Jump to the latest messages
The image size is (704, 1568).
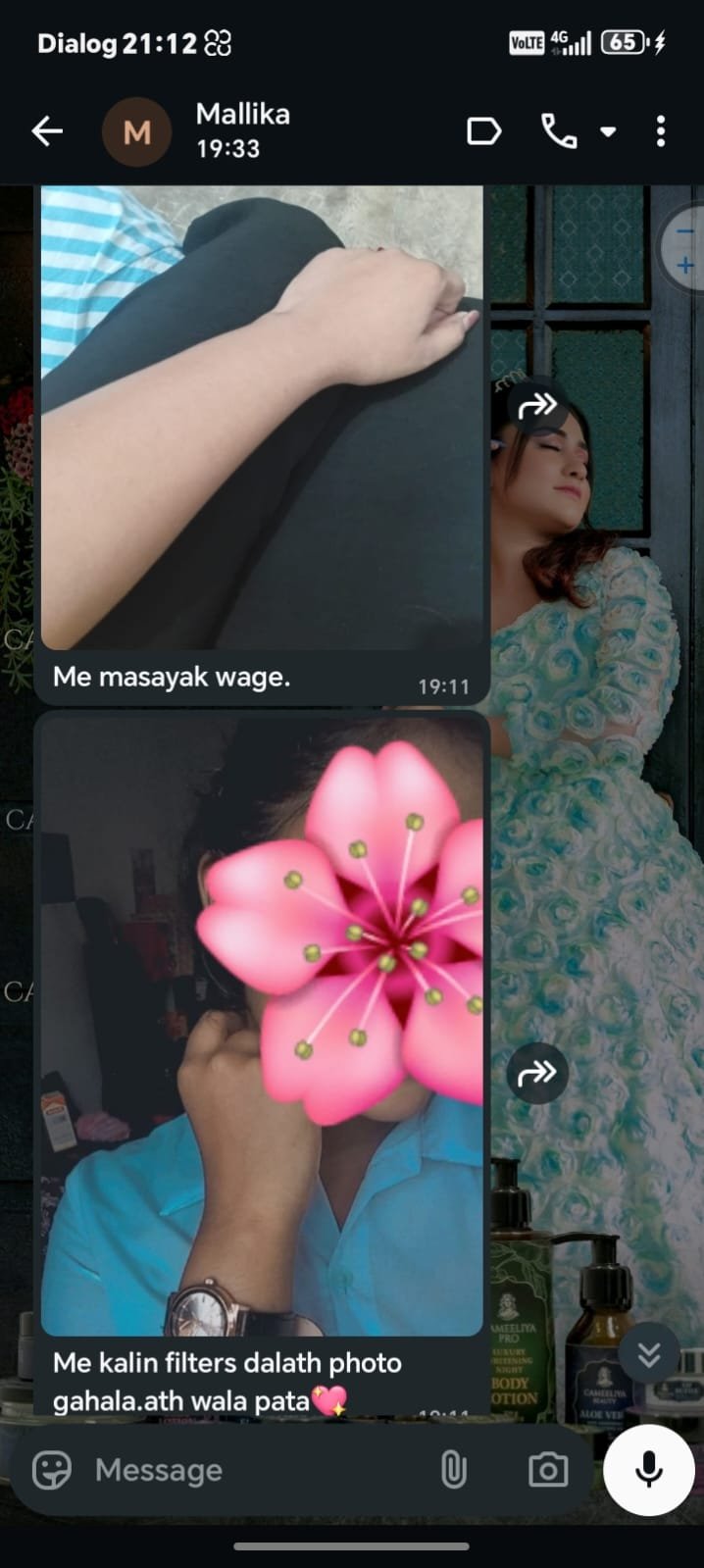pyautogui.click(x=648, y=1354)
